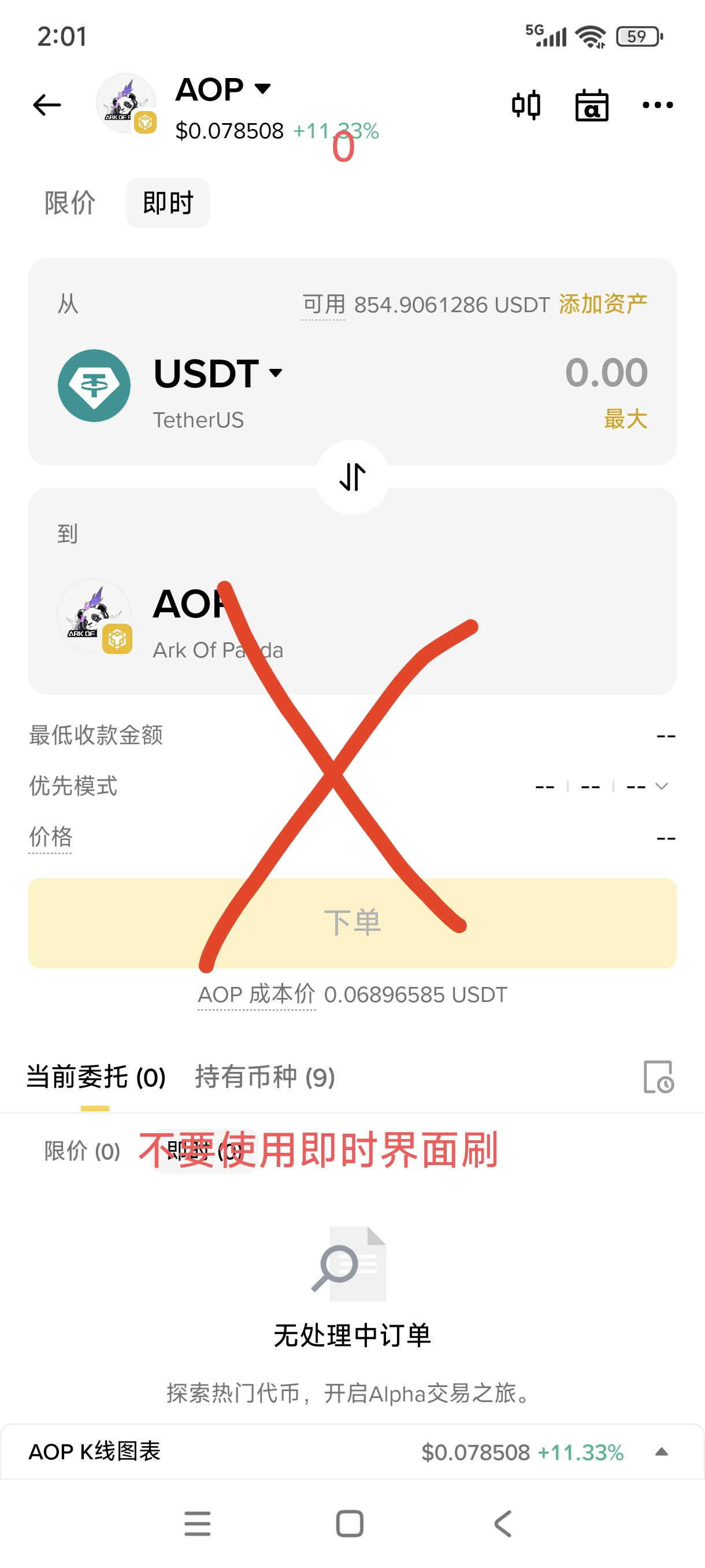
Task: Filter open orders by 限价 (0)
Action: [x=82, y=1151]
